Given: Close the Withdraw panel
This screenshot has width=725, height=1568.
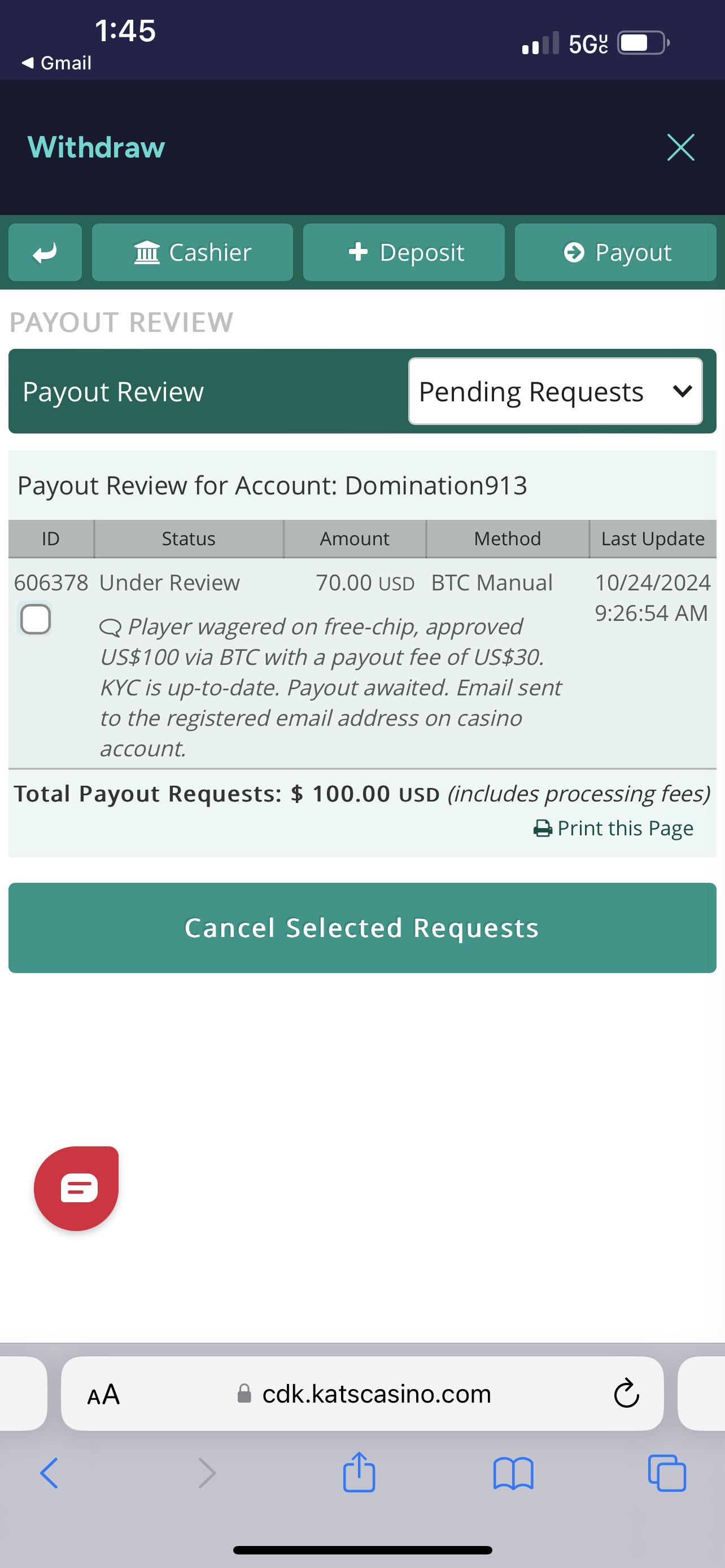Looking at the screenshot, I should tap(680, 147).
